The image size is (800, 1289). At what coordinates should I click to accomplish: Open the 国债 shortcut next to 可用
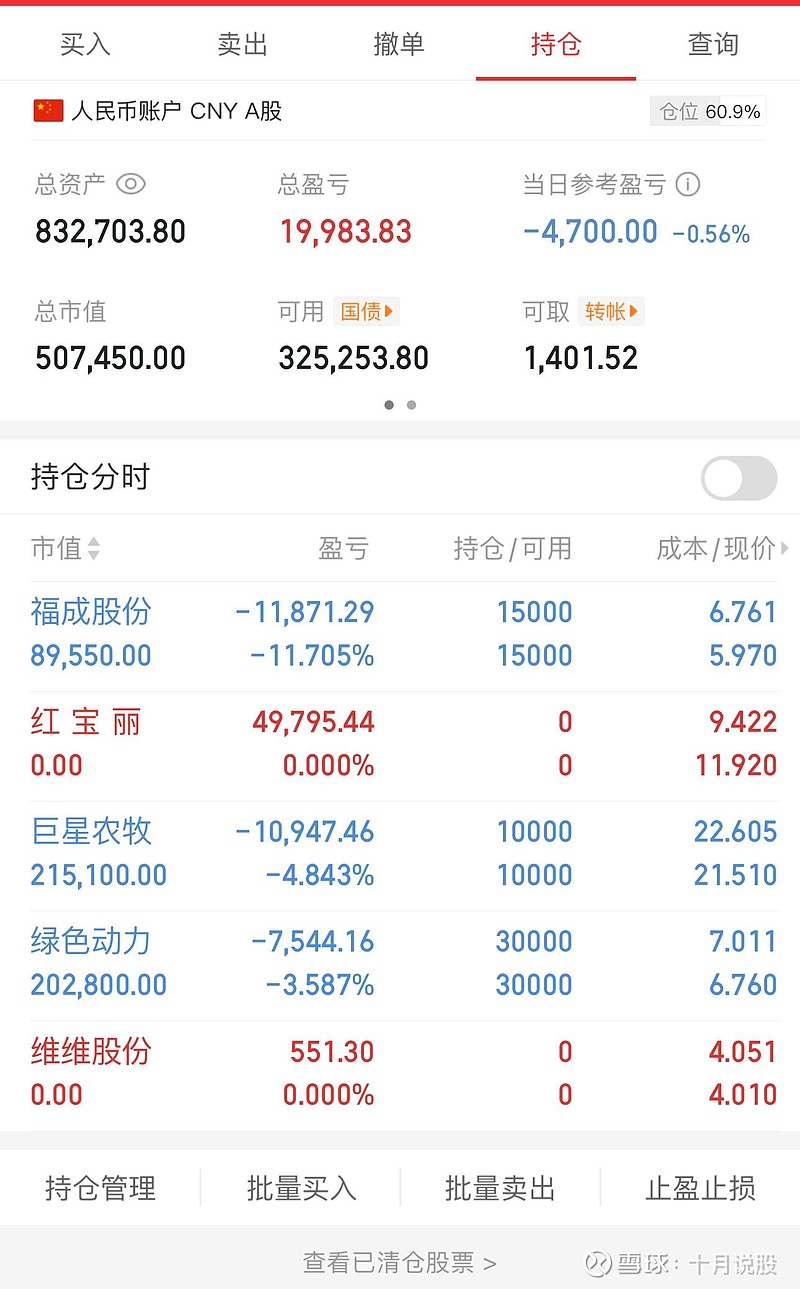coord(365,311)
